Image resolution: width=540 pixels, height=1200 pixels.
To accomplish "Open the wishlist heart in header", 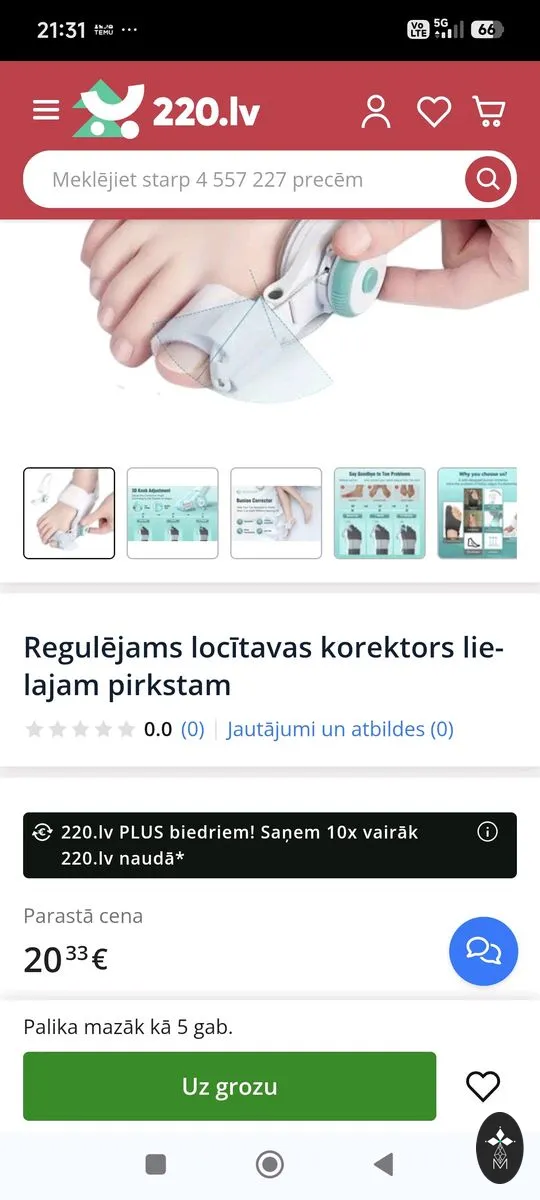I will [433, 111].
